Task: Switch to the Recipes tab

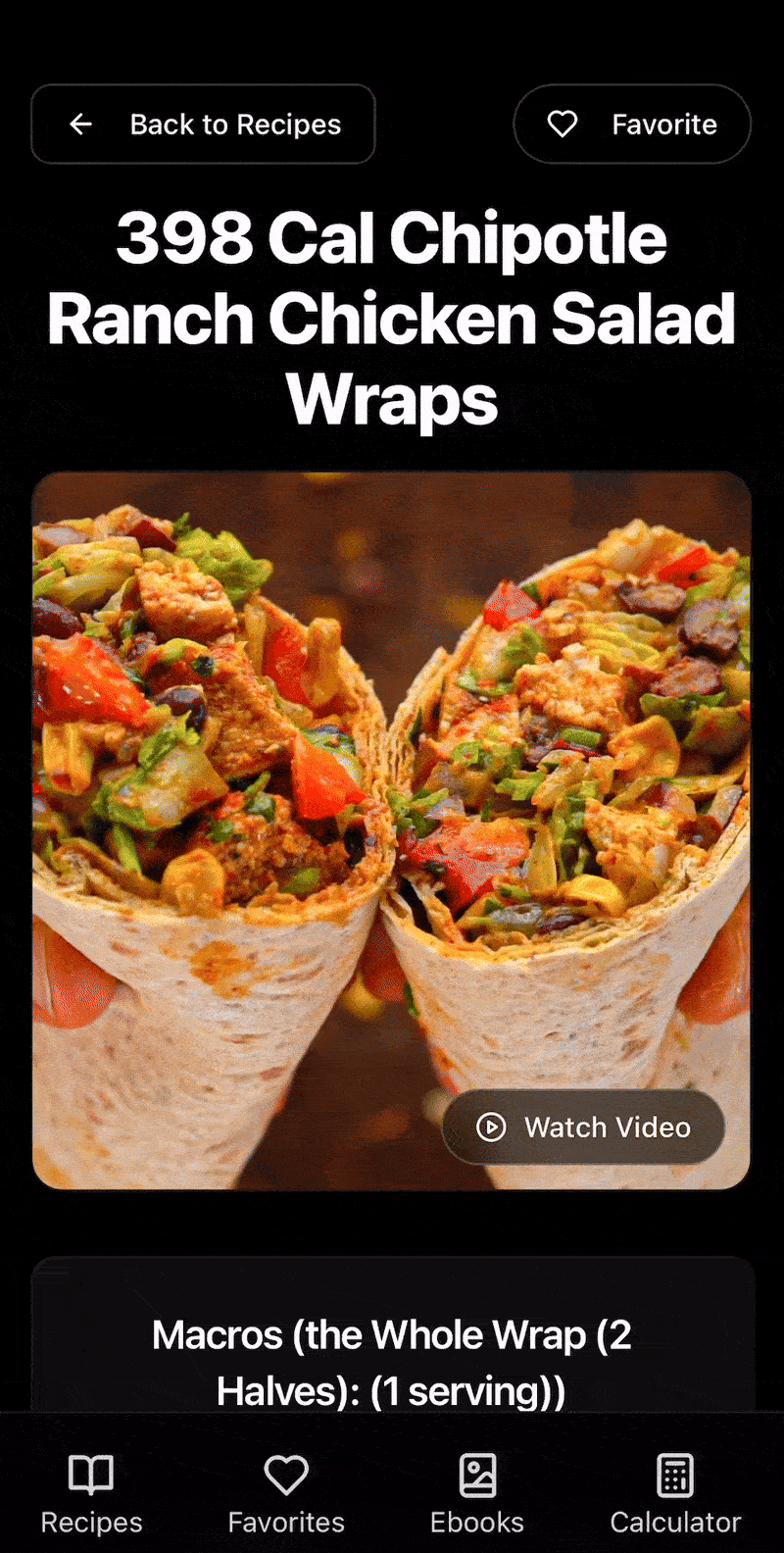Action: (x=91, y=1491)
